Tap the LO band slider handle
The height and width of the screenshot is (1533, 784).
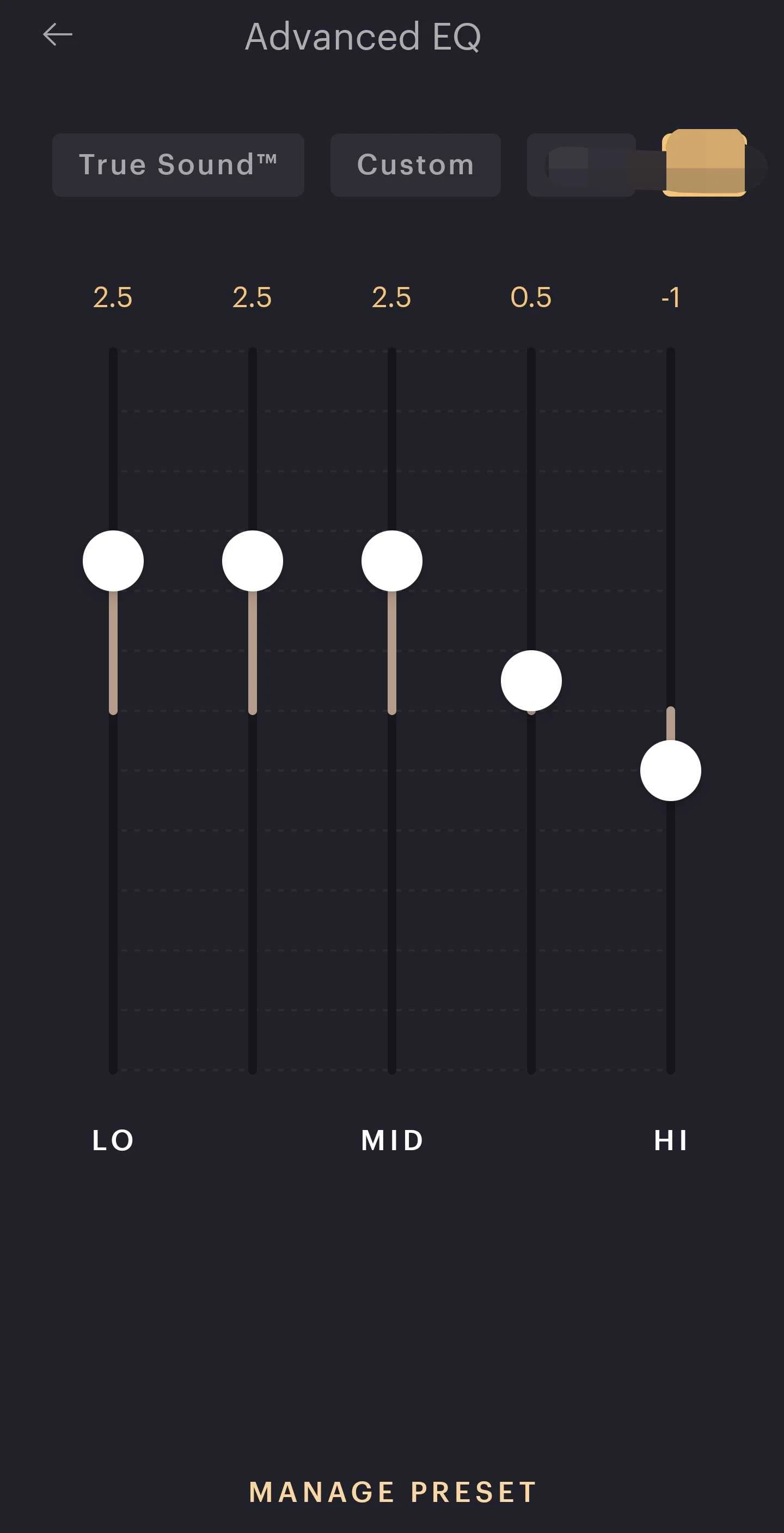113,560
